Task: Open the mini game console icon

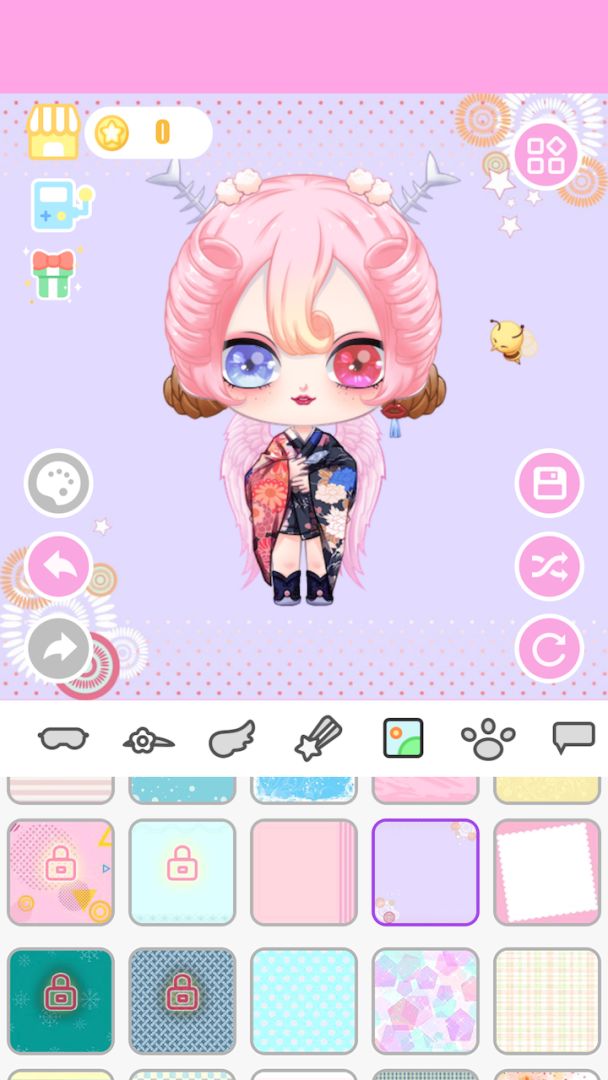Action: [59, 205]
